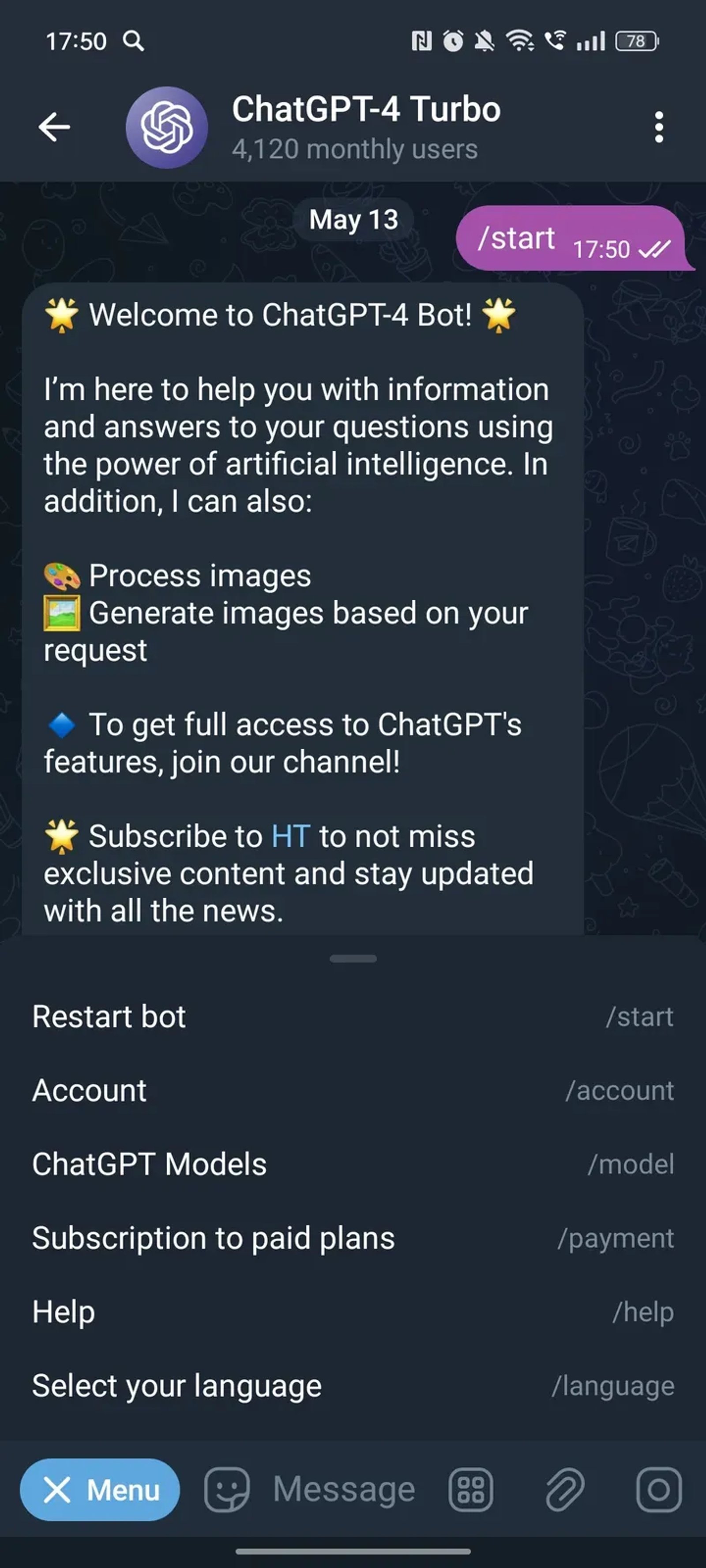Image resolution: width=706 pixels, height=1568 pixels.
Task: Open the three-dot overflow menu
Action: (659, 127)
